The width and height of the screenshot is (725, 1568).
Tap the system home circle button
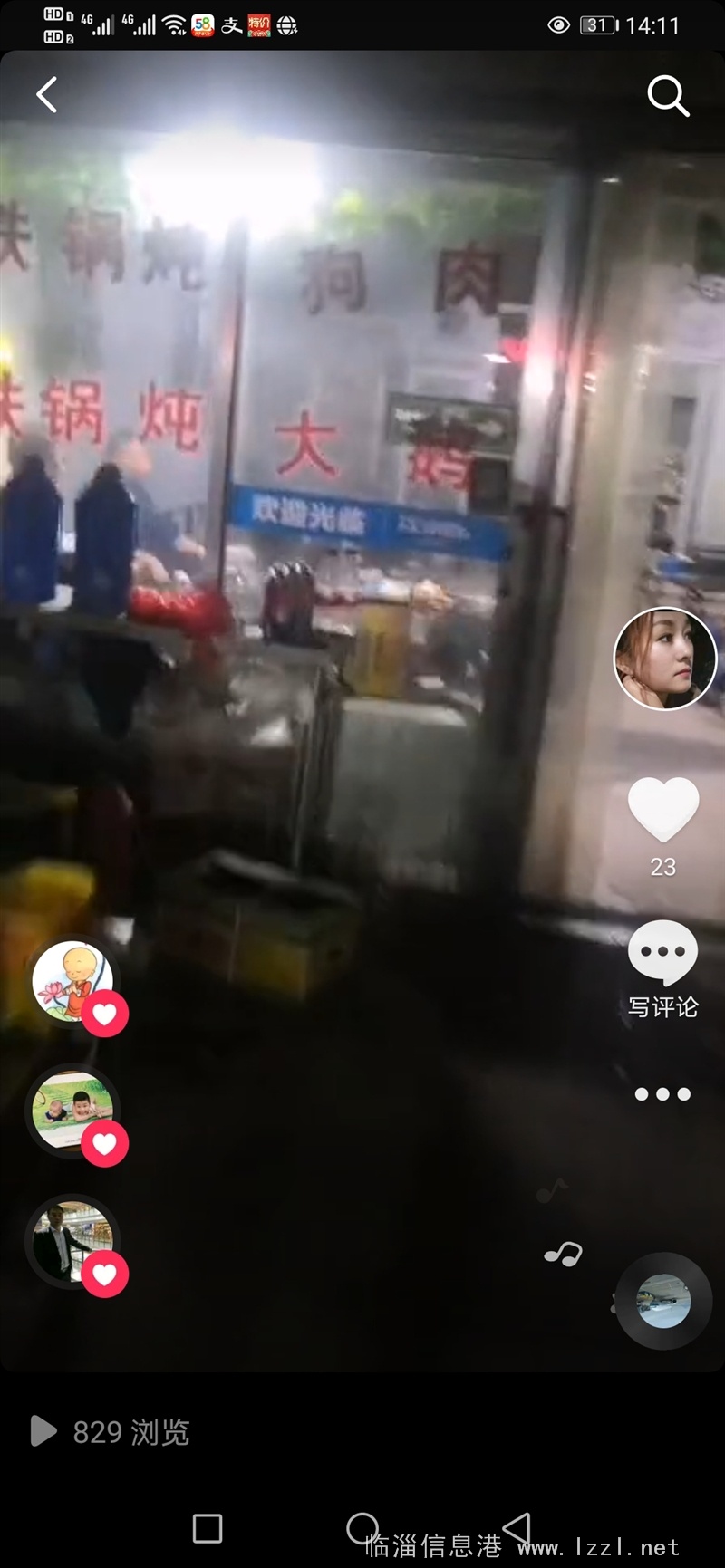click(362, 1528)
